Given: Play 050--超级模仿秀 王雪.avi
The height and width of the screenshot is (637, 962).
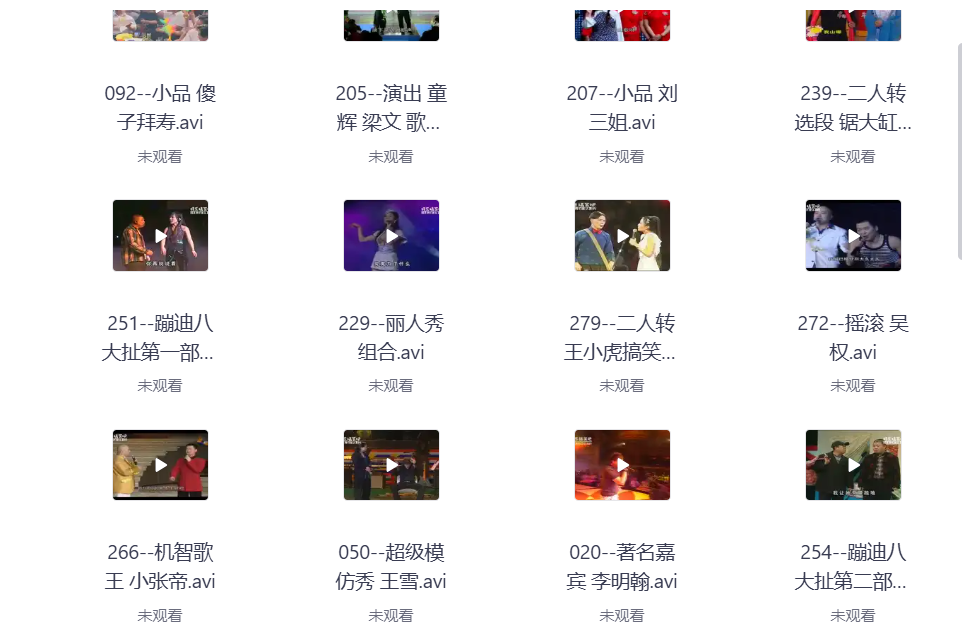Looking at the screenshot, I should click(x=391, y=465).
